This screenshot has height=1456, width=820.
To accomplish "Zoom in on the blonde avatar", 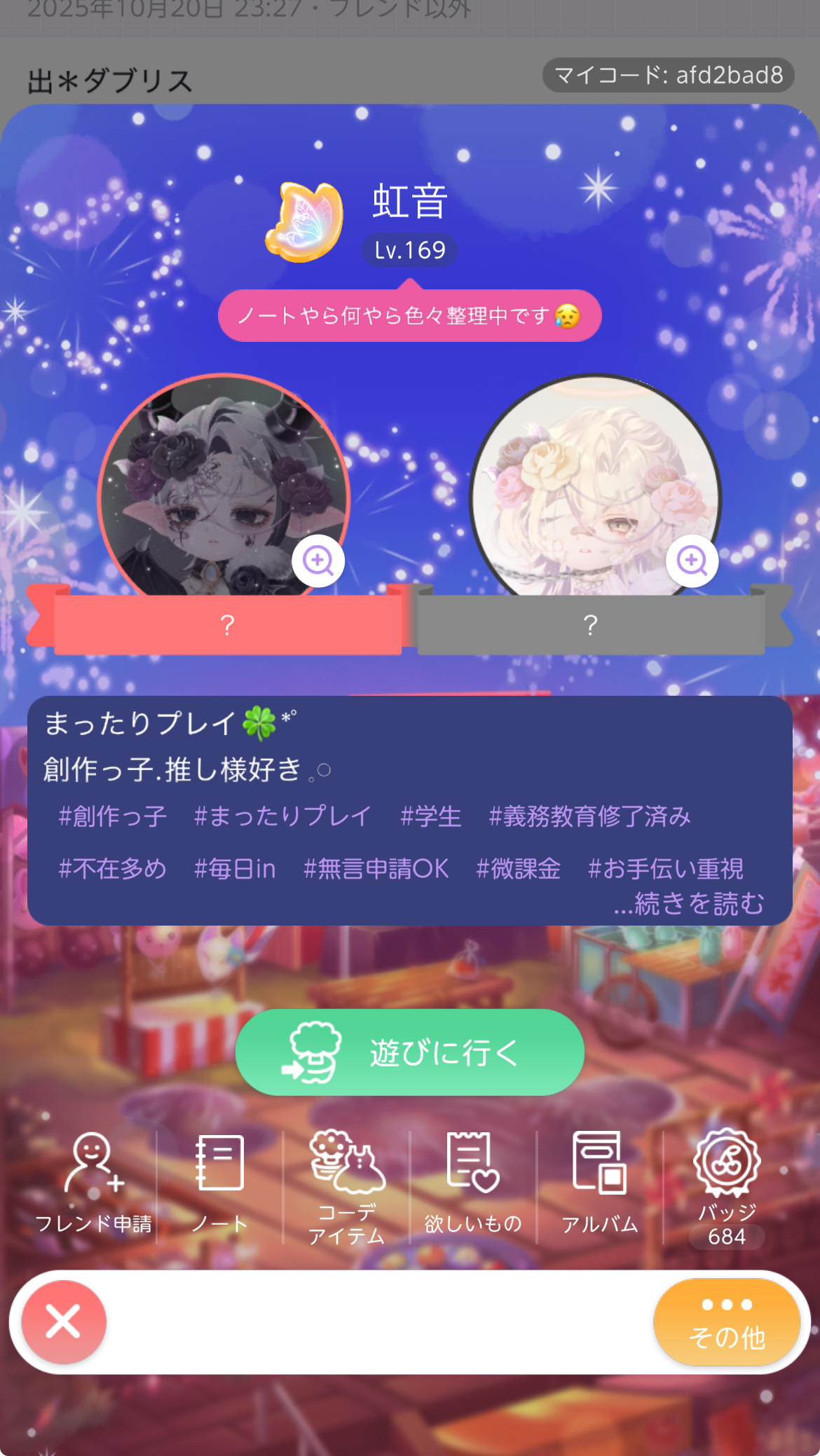I will [692, 561].
